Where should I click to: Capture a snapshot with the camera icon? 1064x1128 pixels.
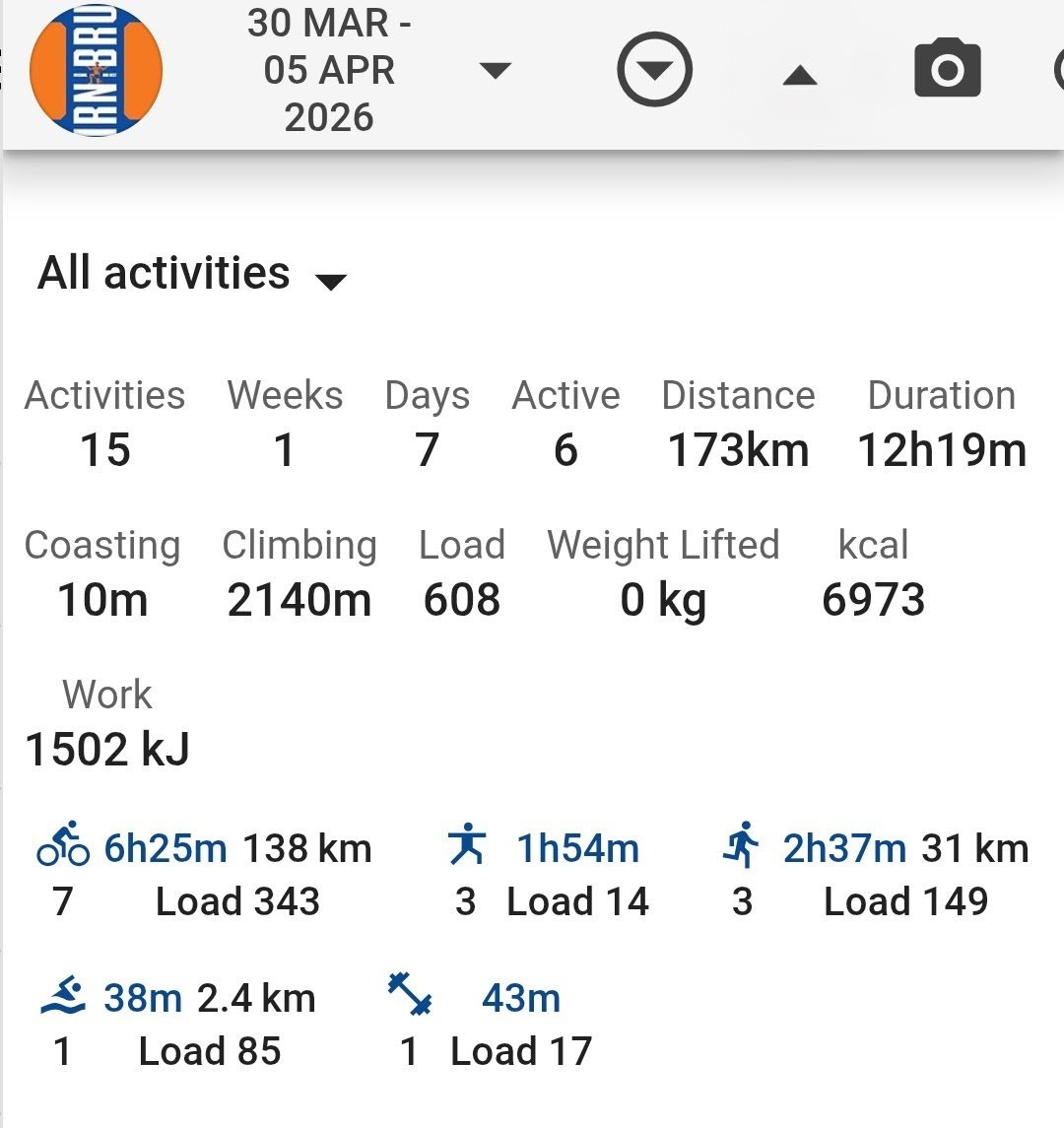[947, 70]
